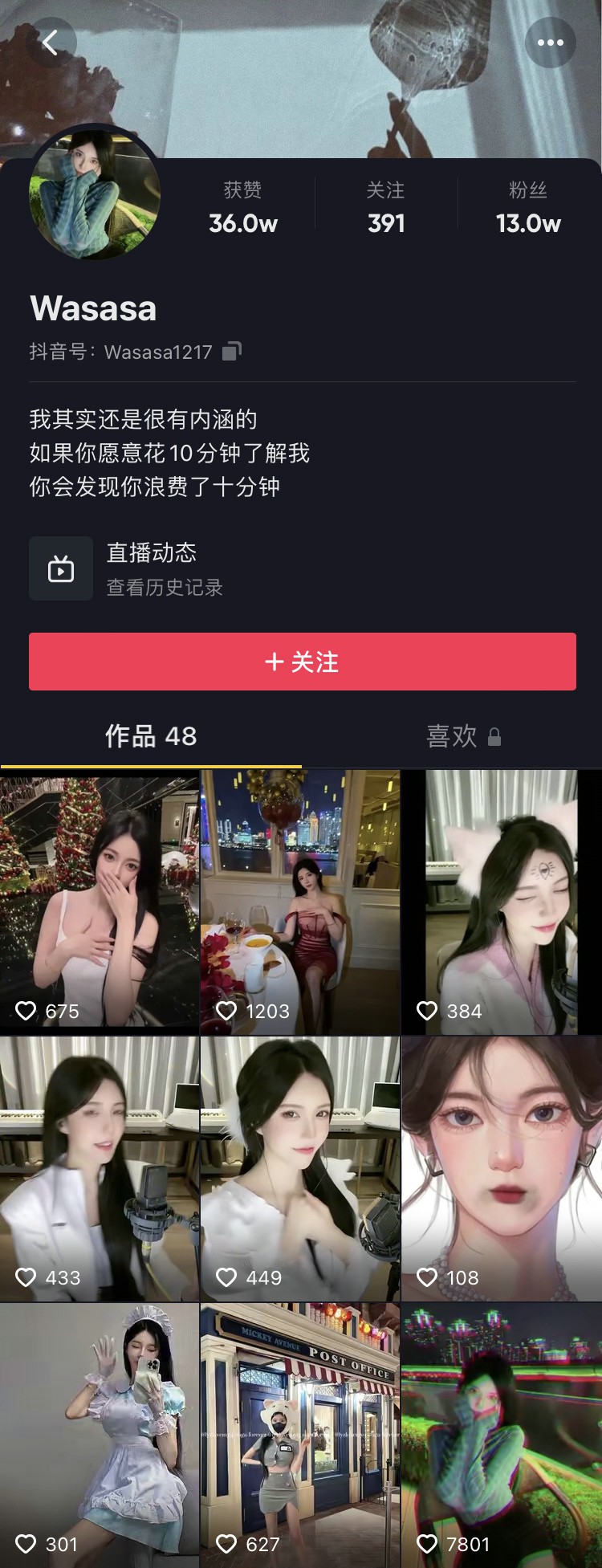This screenshot has width=602, height=1568.
Task: Go back using the top-left arrow
Action: pos(51,43)
